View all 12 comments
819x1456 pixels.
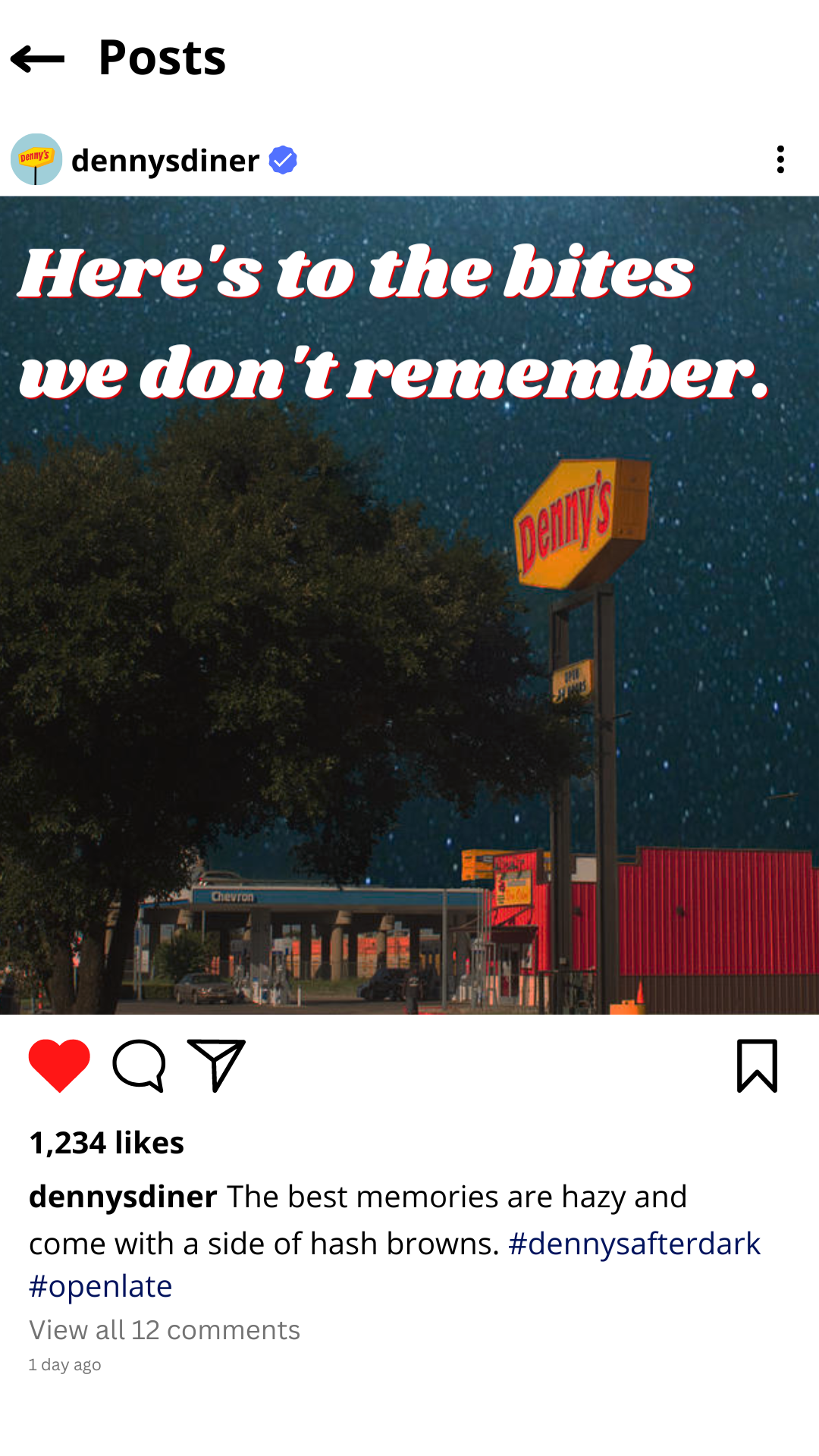click(165, 1330)
